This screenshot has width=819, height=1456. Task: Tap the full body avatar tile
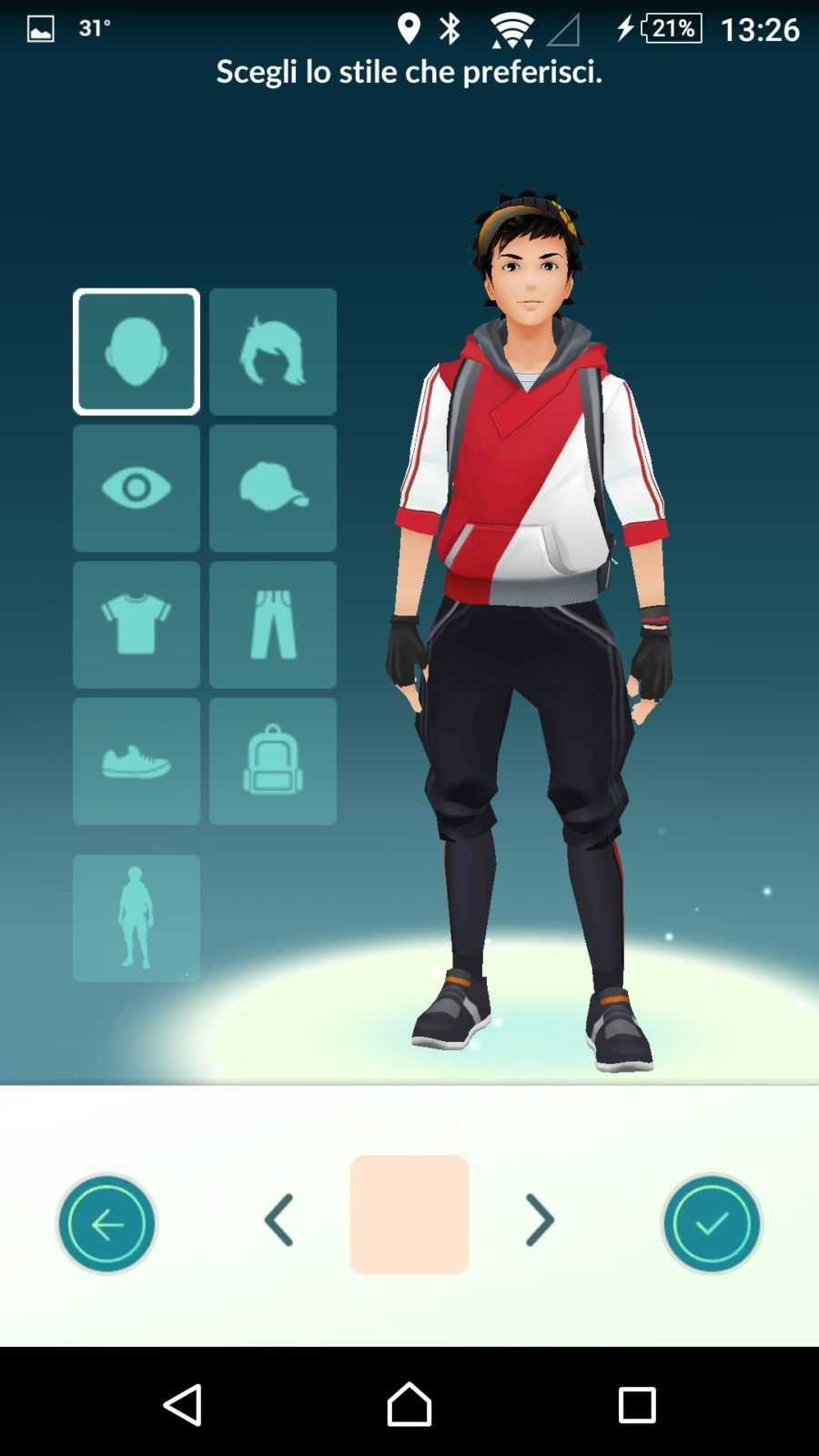click(x=136, y=917)
